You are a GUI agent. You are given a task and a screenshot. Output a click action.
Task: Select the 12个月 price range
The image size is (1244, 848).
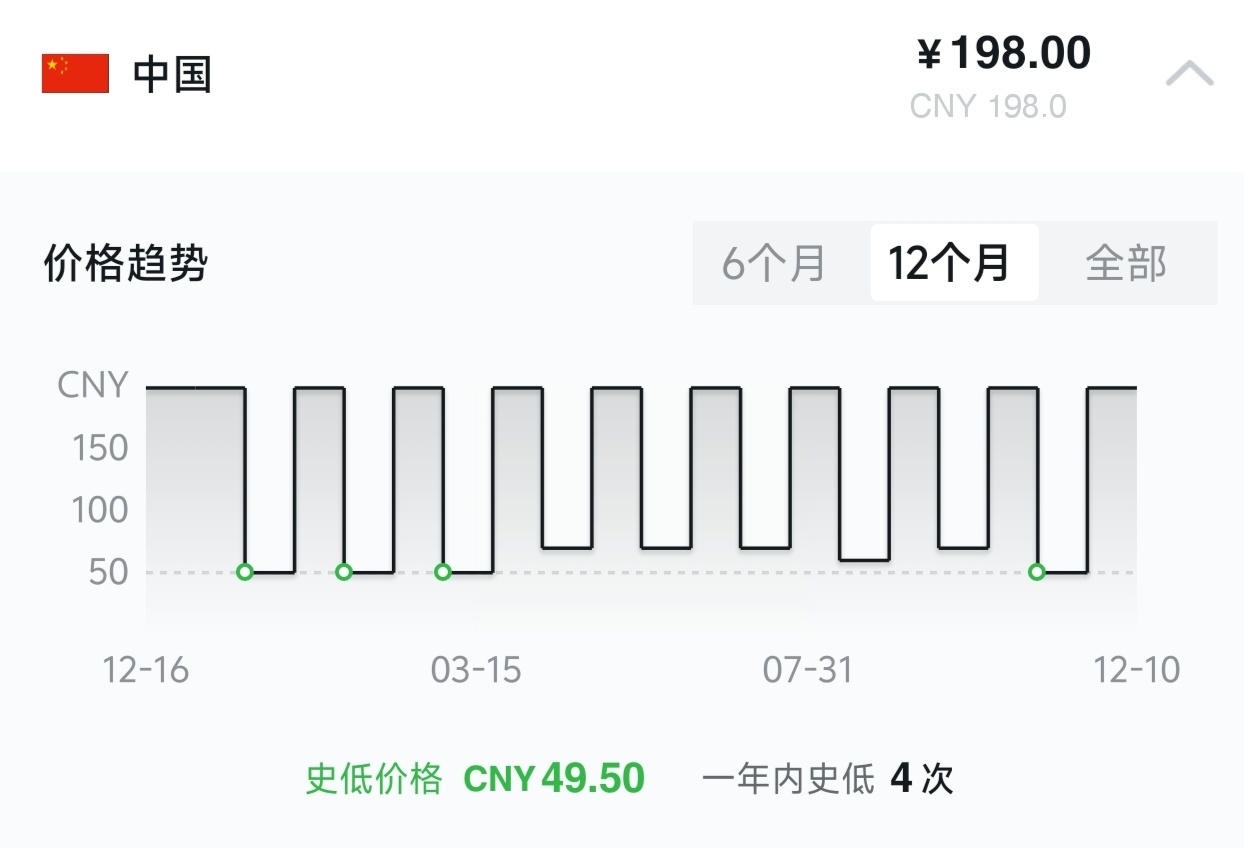click(952, 264)
